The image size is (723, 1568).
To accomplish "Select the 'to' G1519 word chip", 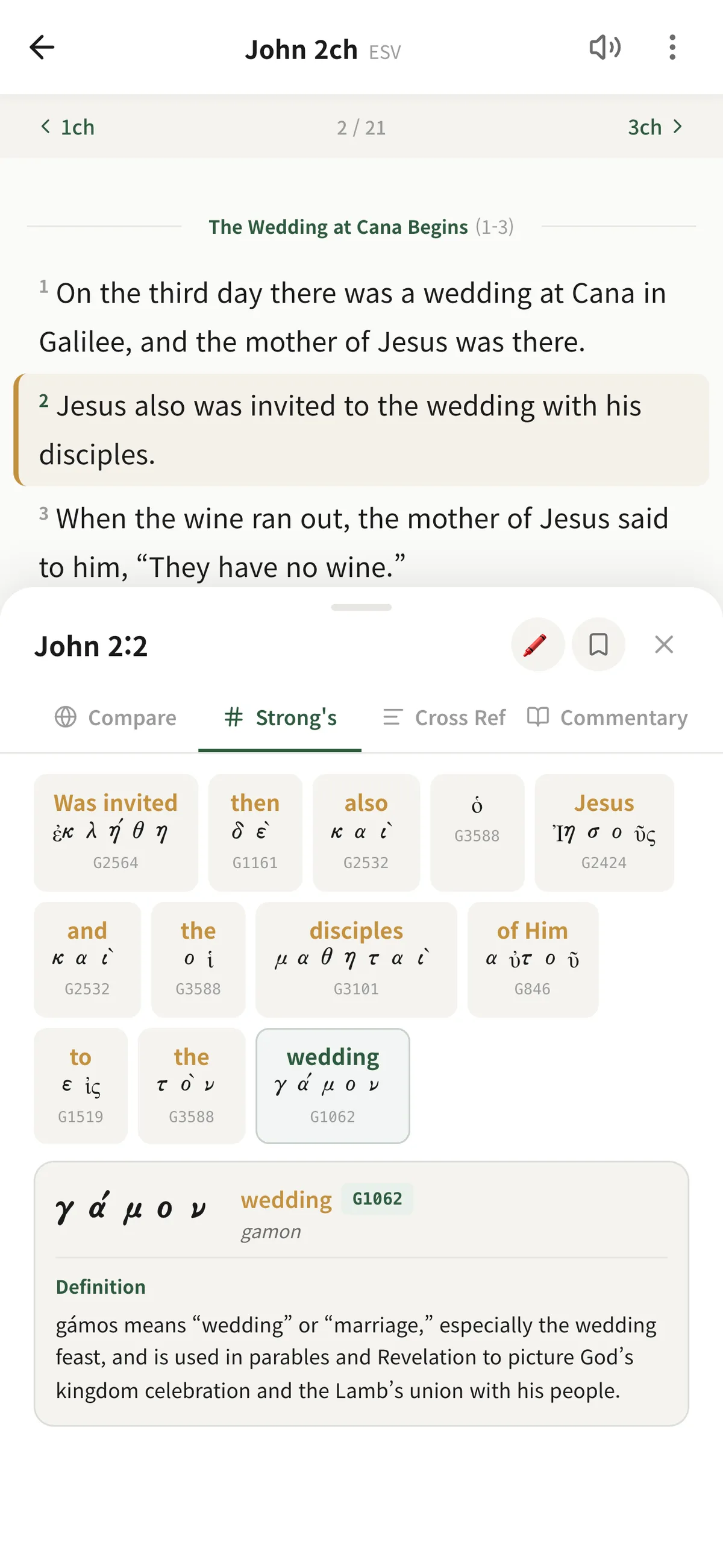I will point(80,1085).
